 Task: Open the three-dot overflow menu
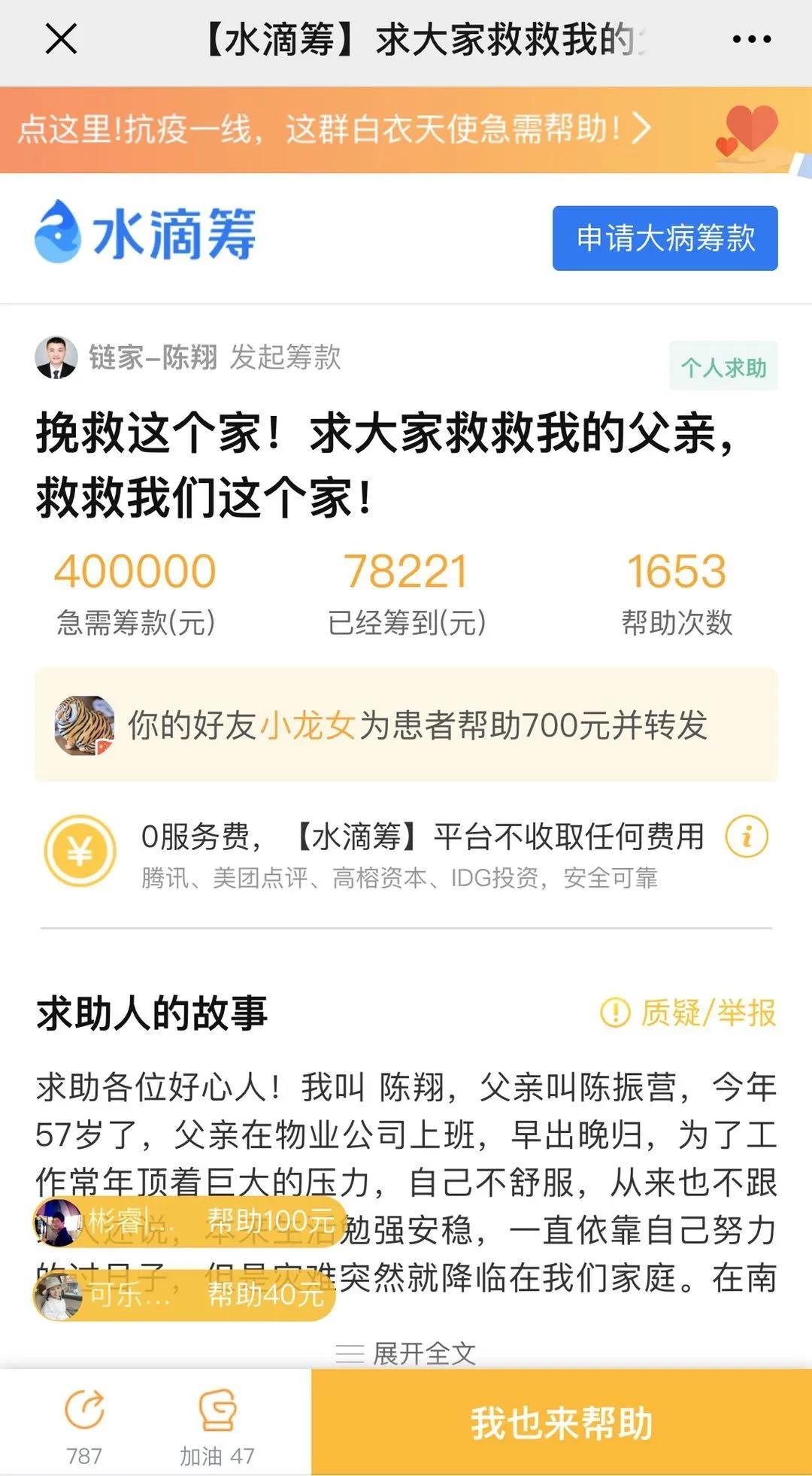(x=751, y=39)
